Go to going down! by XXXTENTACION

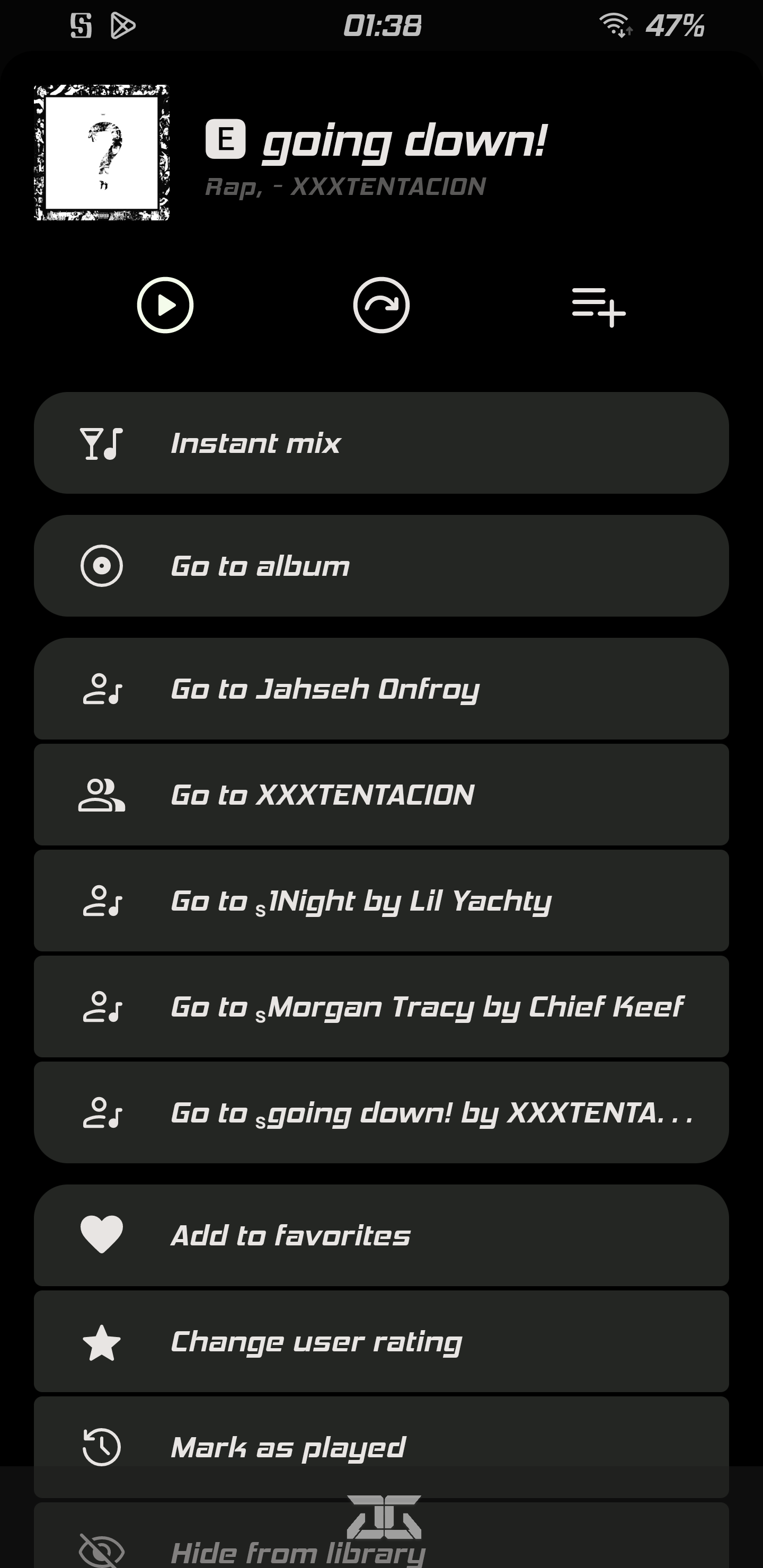click(x=381, y=1112)
